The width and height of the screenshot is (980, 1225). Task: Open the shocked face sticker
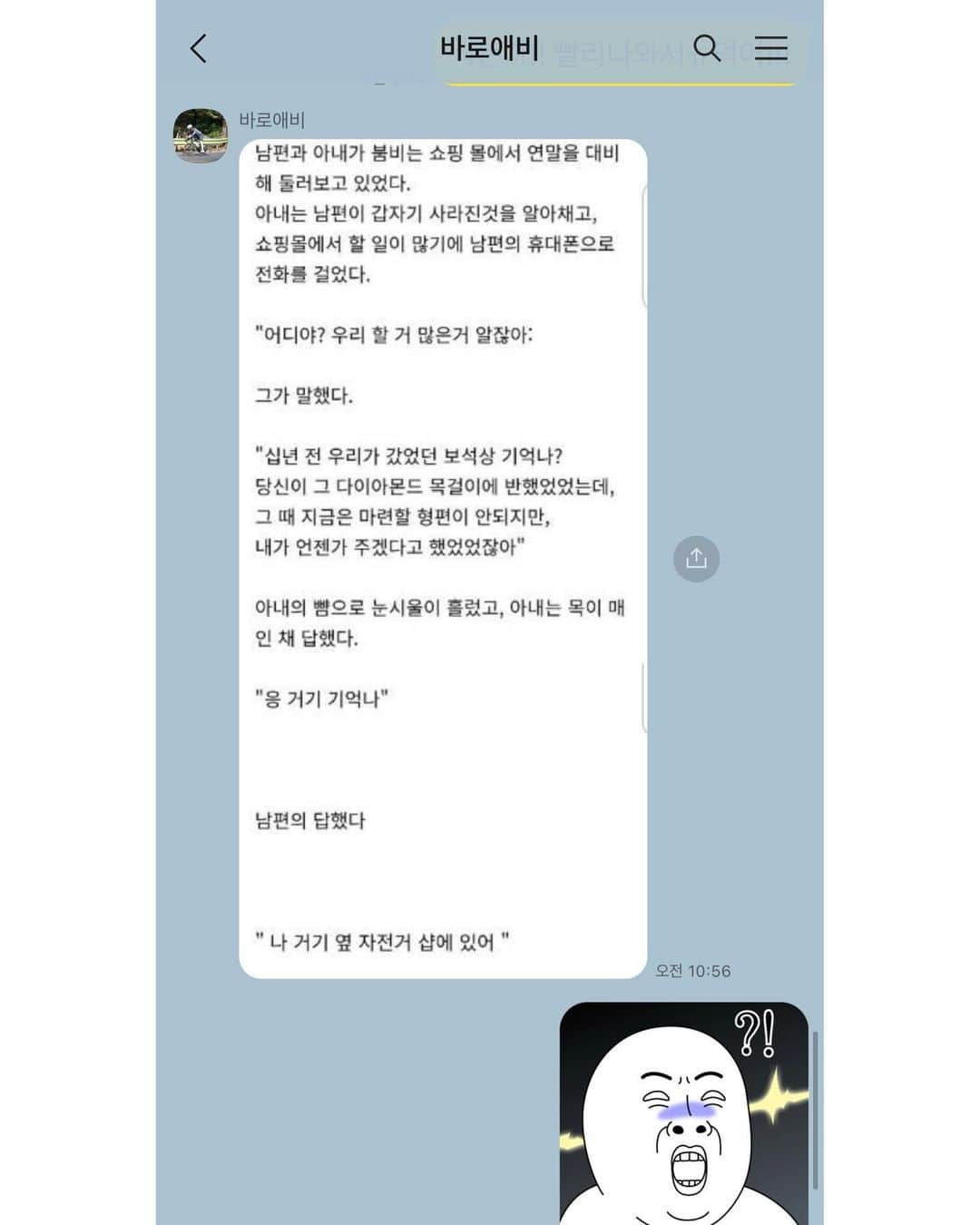point(683,1113)
